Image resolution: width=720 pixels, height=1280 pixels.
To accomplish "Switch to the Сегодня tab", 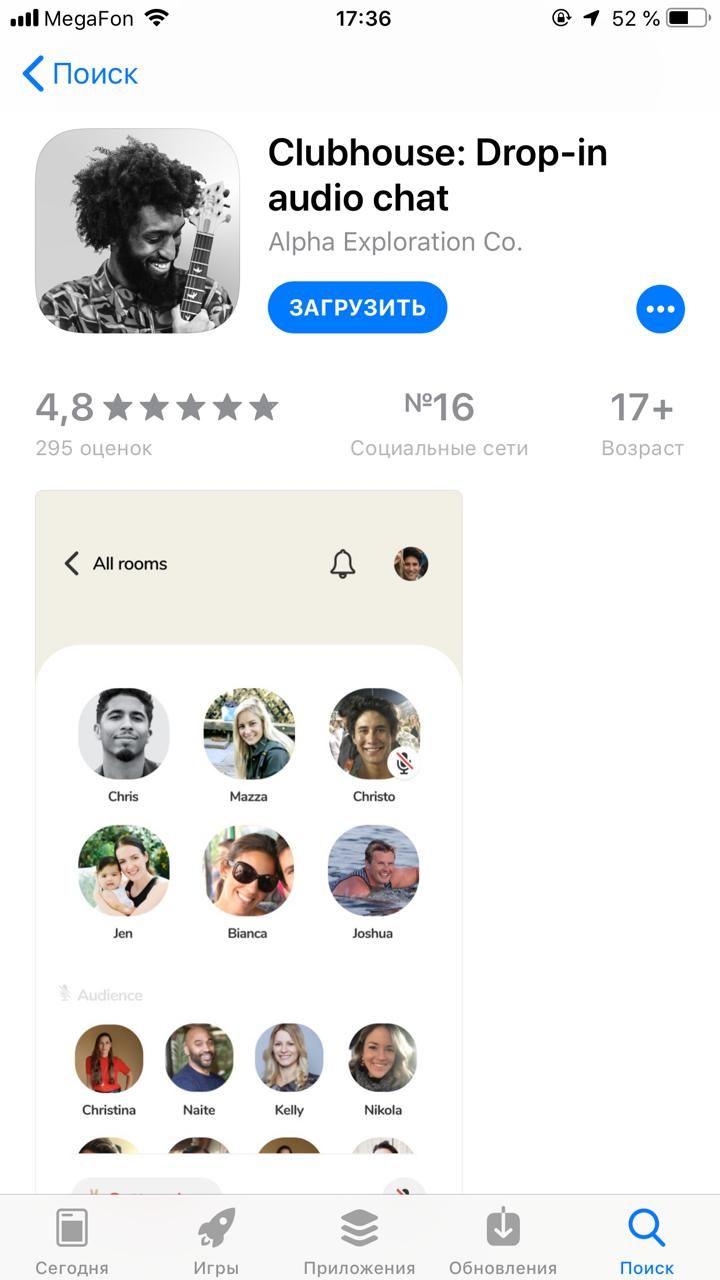I will (x=72, y=1240).
